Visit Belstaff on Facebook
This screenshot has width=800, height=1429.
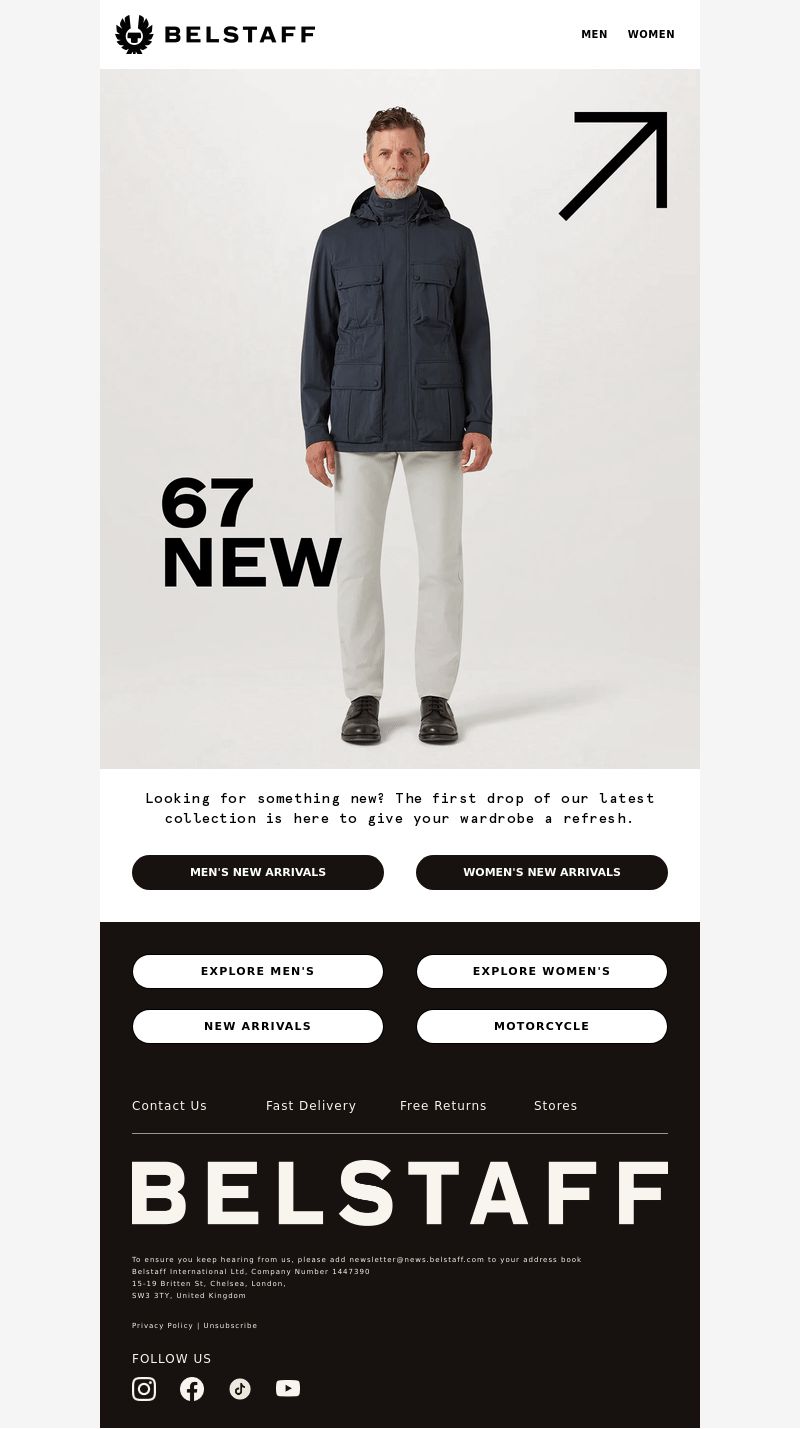pos(192,1389)
